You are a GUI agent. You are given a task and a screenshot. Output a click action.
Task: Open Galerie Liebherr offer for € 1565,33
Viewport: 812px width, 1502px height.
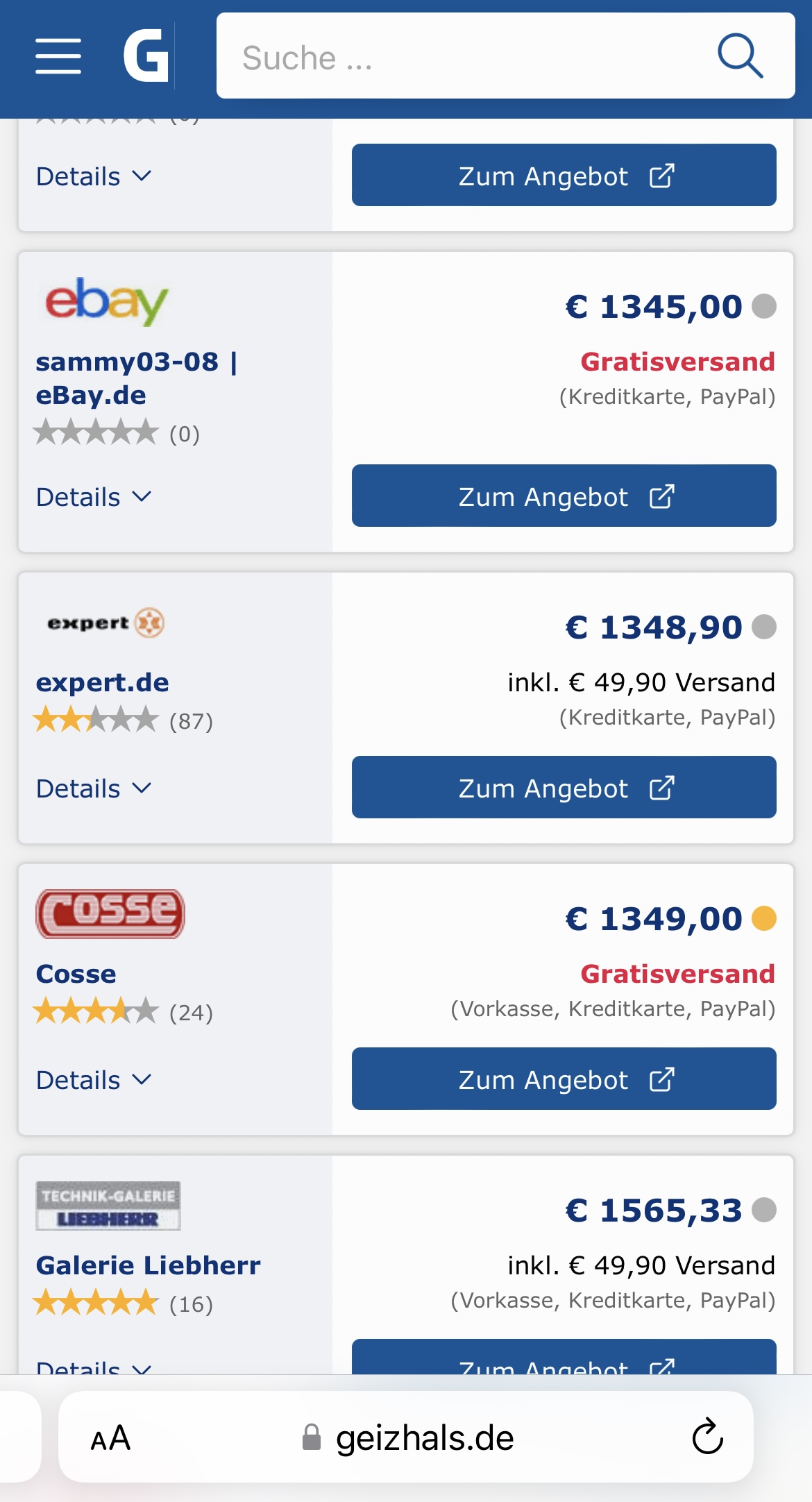click(x=564, y=1360)
